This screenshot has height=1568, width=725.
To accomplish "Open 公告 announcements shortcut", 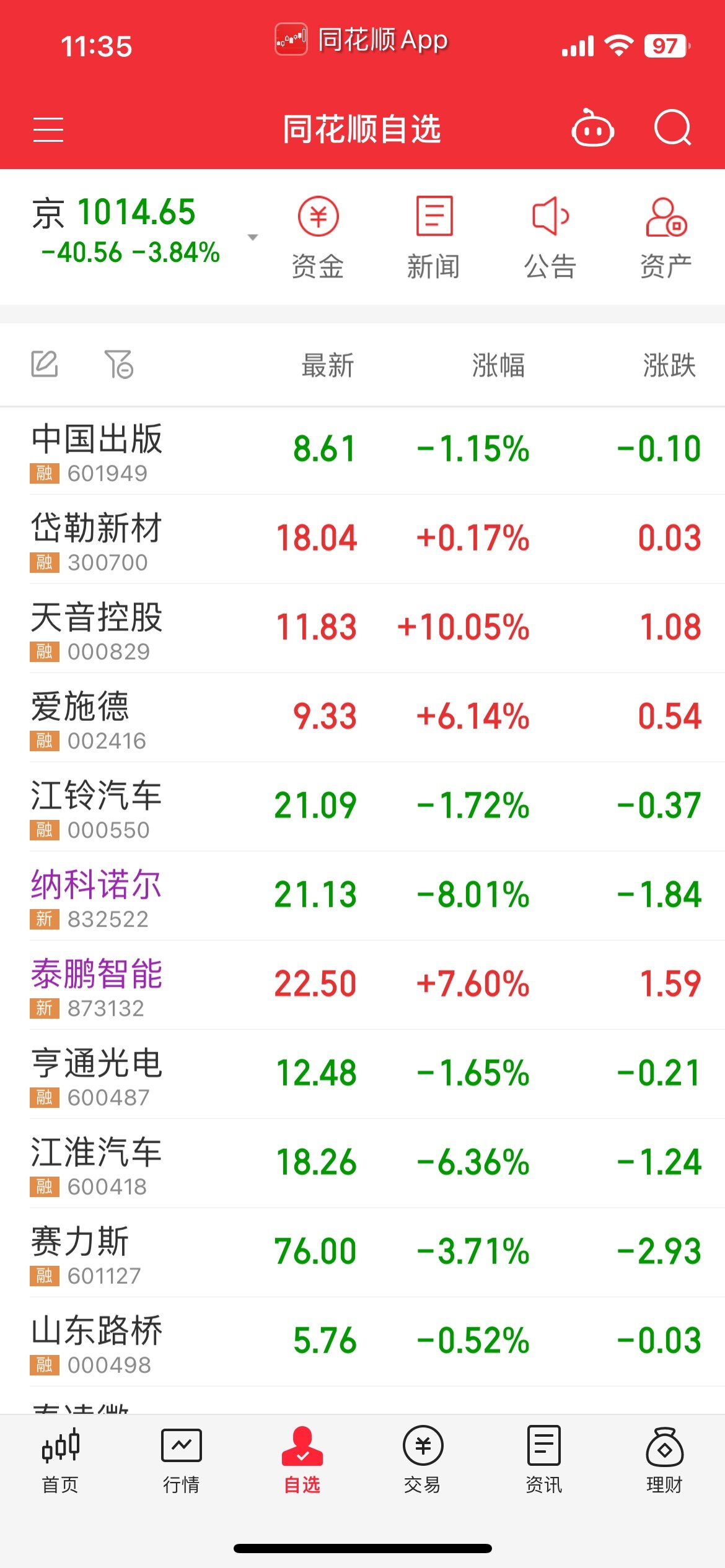I will pos(550,237).
